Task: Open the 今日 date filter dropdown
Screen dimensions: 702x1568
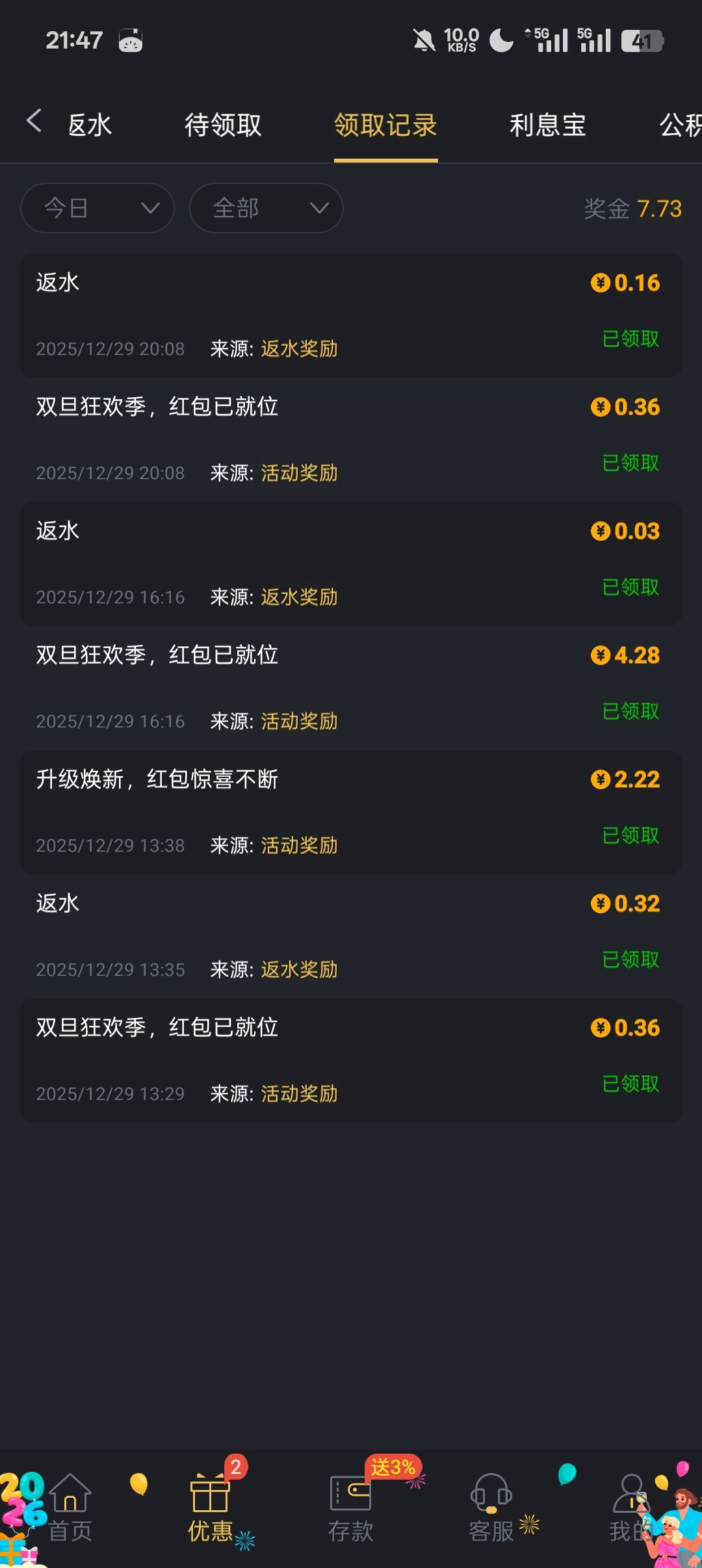Action: (x=97, y=208)
